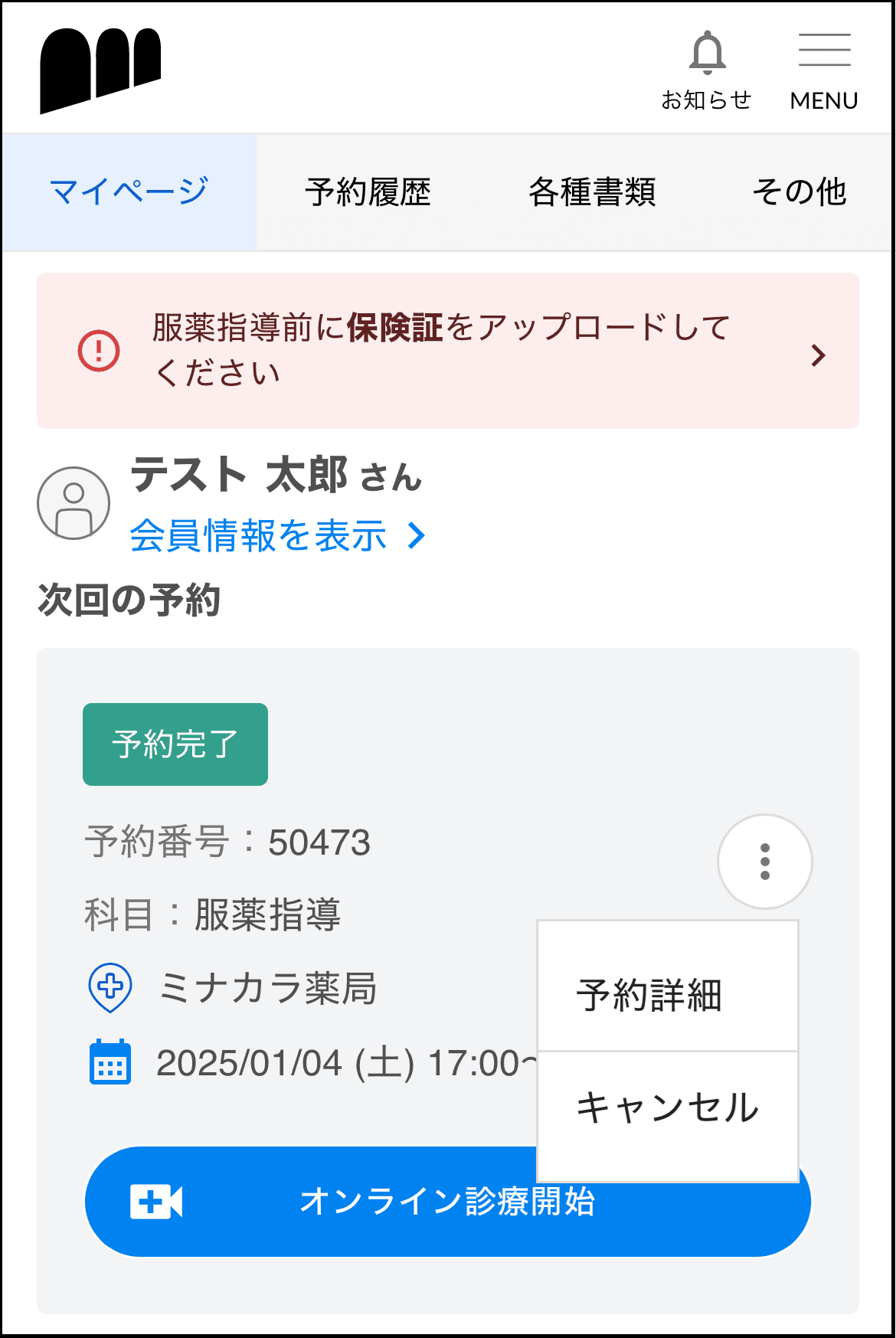Toggle the three-dot reservation options button
The height and width of the screenshot is (1338, 896).
click(x=764, y=862)
